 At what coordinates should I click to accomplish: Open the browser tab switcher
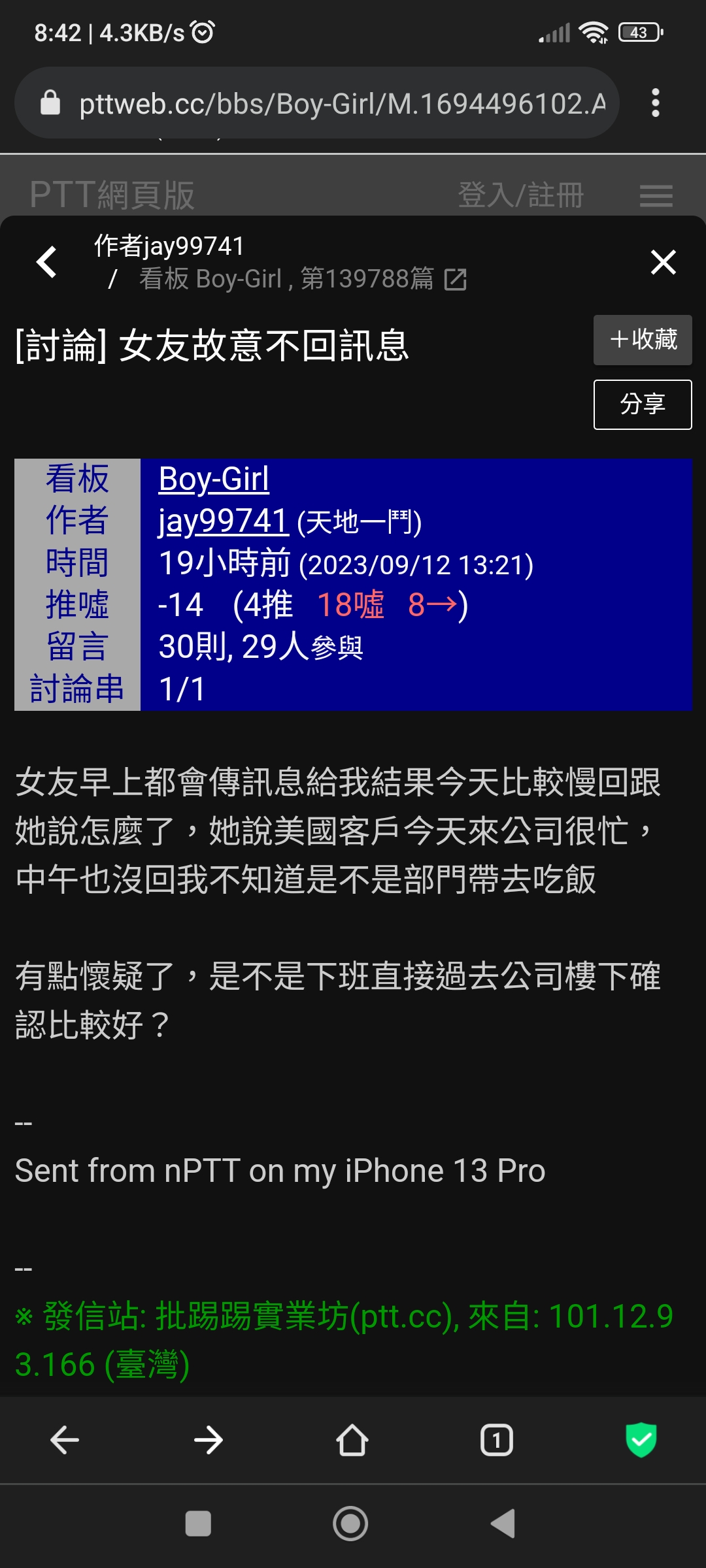(x=497, y=1440)
